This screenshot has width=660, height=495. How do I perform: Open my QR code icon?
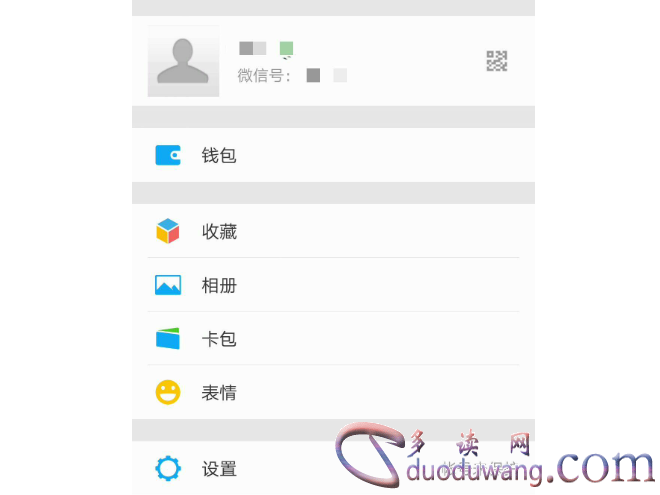tap(497, 61)
